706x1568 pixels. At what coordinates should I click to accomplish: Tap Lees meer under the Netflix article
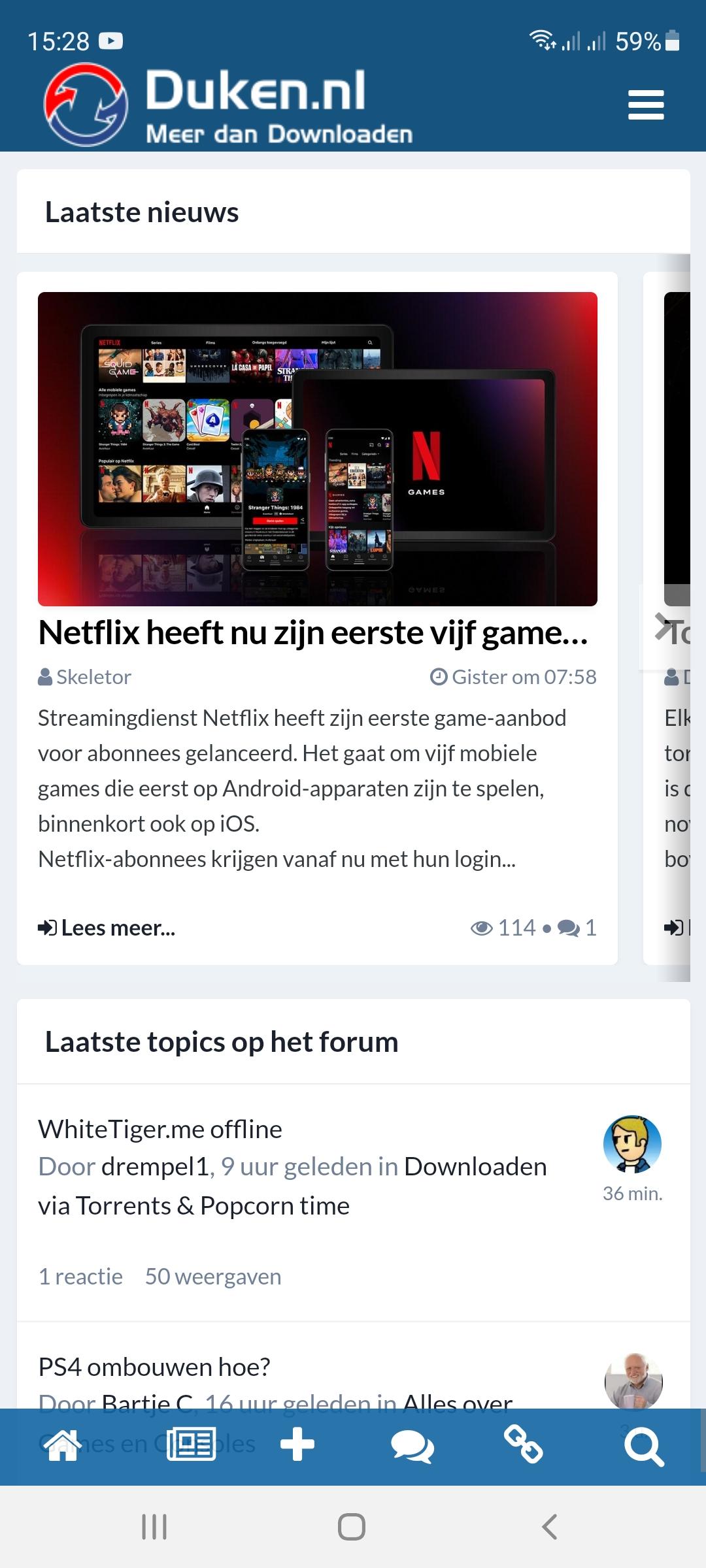[107, 928]
